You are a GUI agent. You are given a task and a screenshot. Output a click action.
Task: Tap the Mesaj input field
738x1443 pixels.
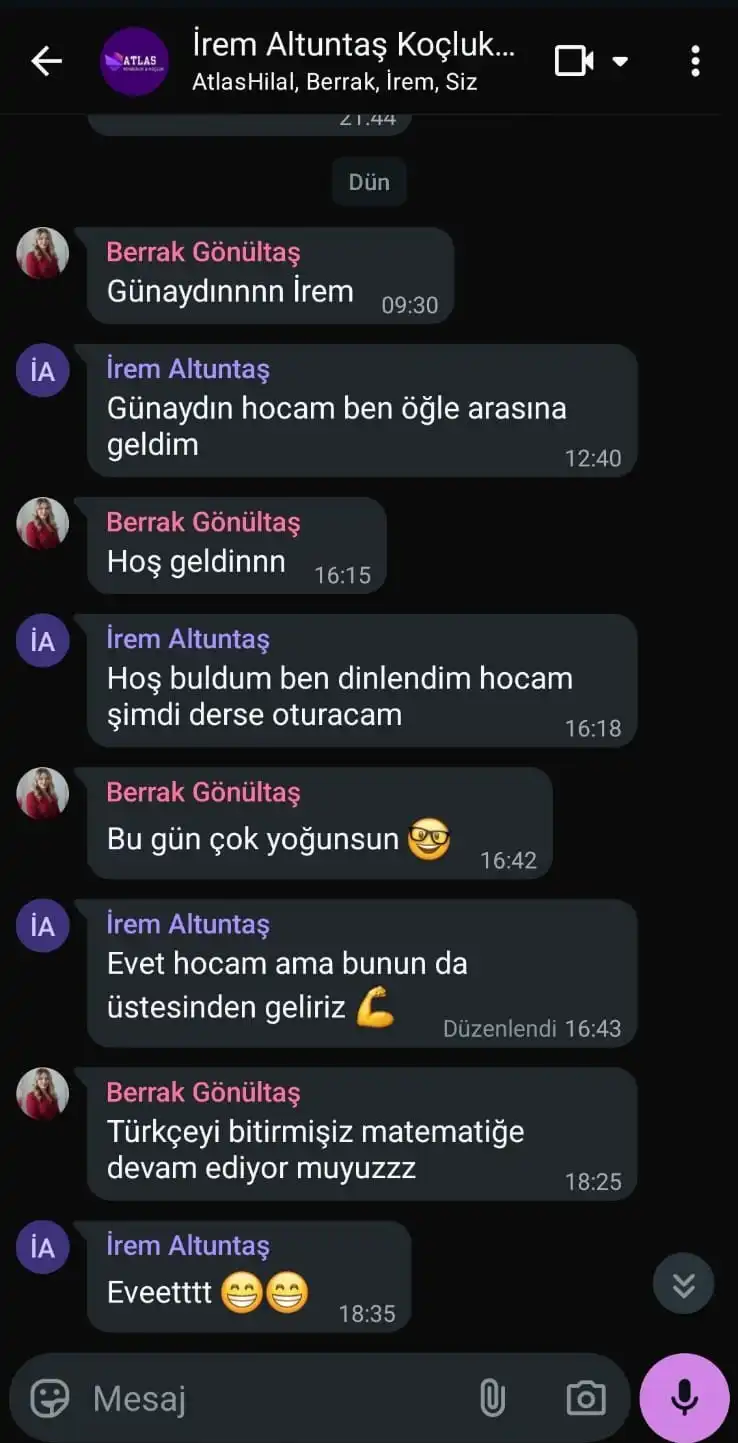tap(200, 1397)
